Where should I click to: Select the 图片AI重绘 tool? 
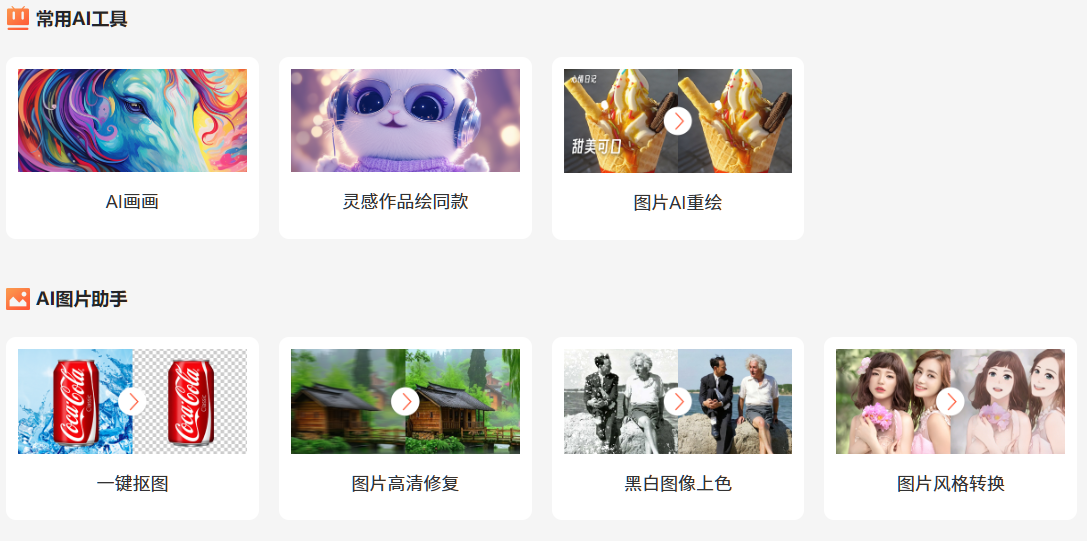pos(677,148)
